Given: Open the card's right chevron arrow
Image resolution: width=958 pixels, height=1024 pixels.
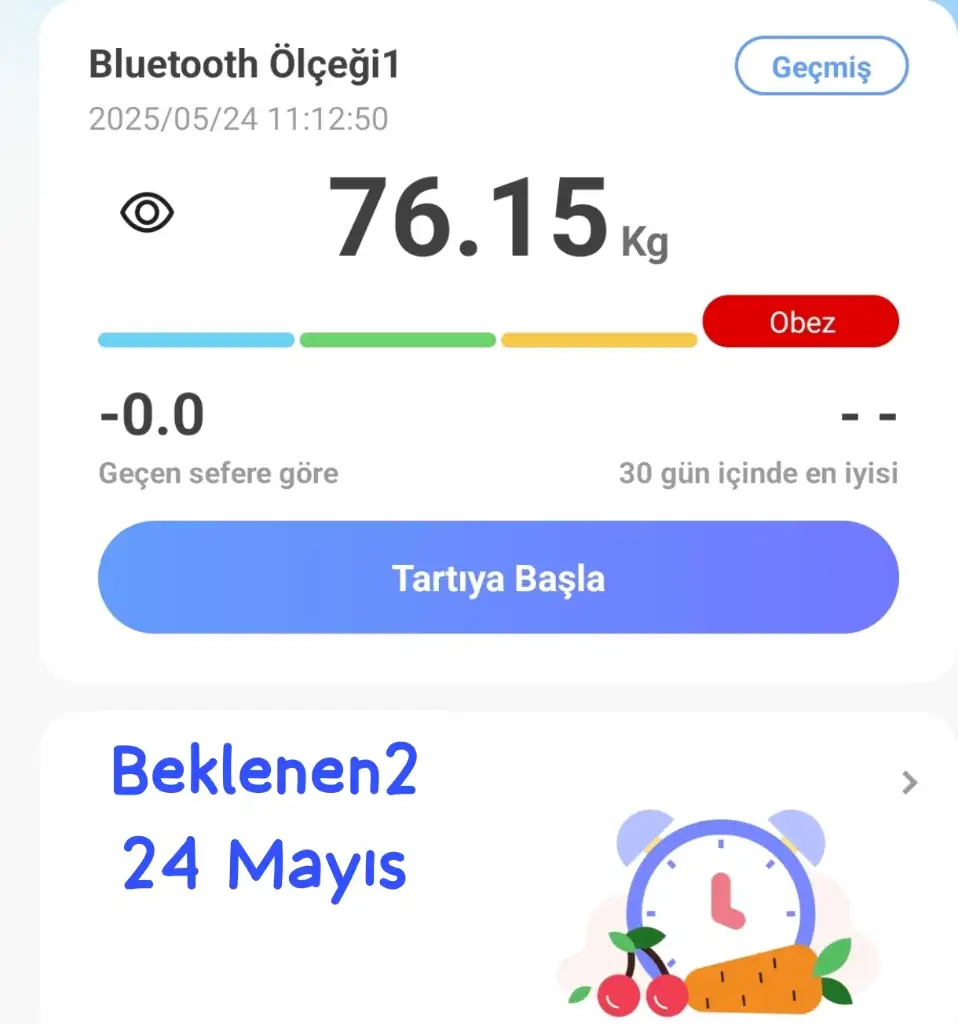Looking at the screenshot, I should click(909, 783).
